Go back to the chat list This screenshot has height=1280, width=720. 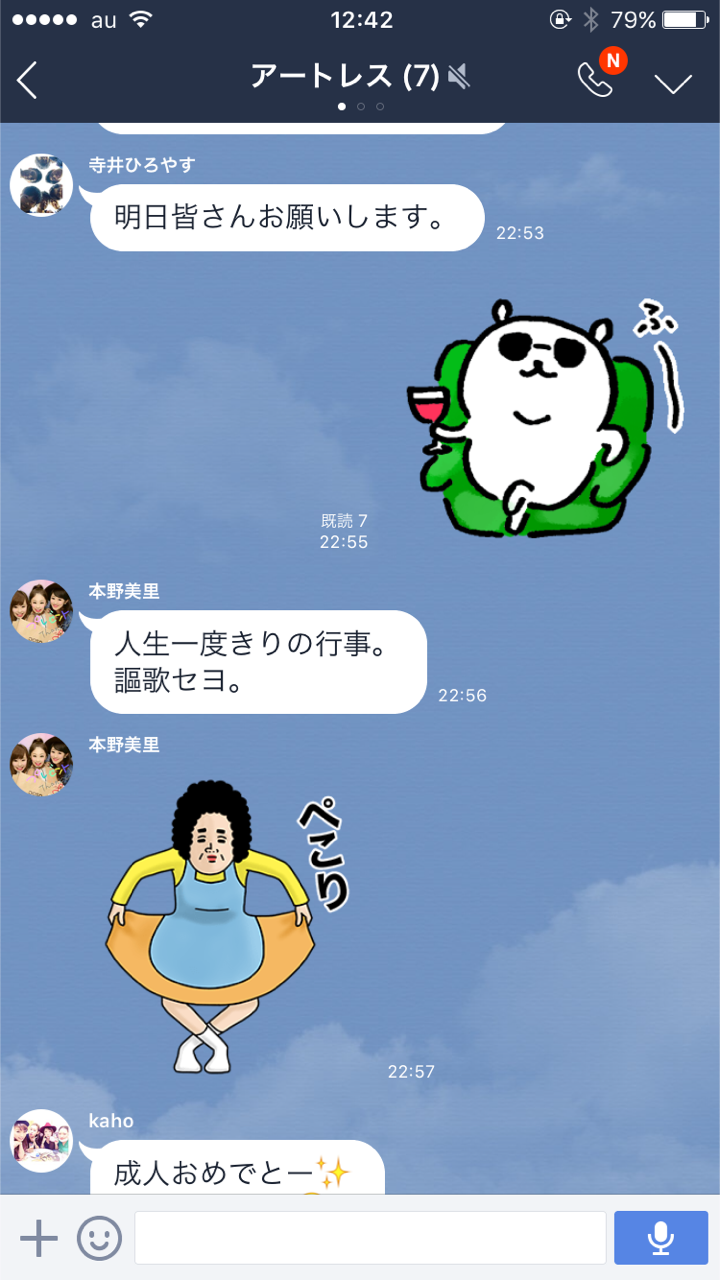pyautogui.click(x=27, y=80)
